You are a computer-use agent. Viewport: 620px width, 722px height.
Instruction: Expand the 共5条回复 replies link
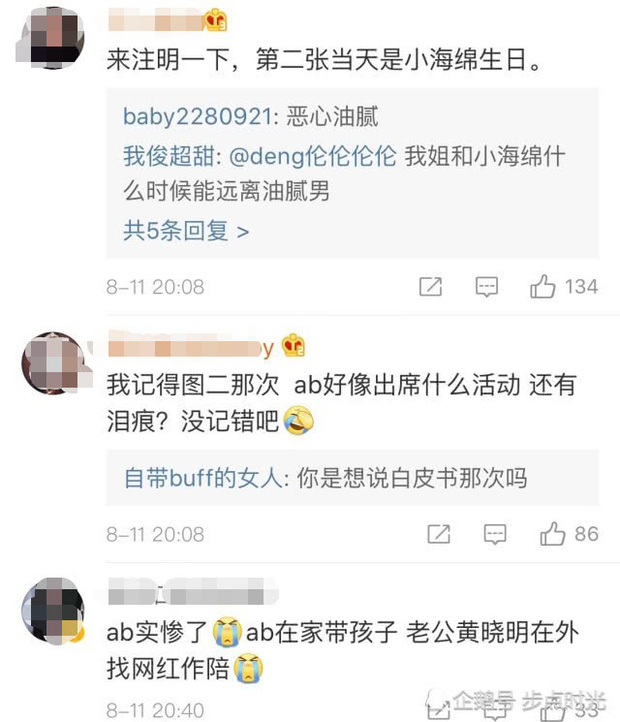coord(186,231)
